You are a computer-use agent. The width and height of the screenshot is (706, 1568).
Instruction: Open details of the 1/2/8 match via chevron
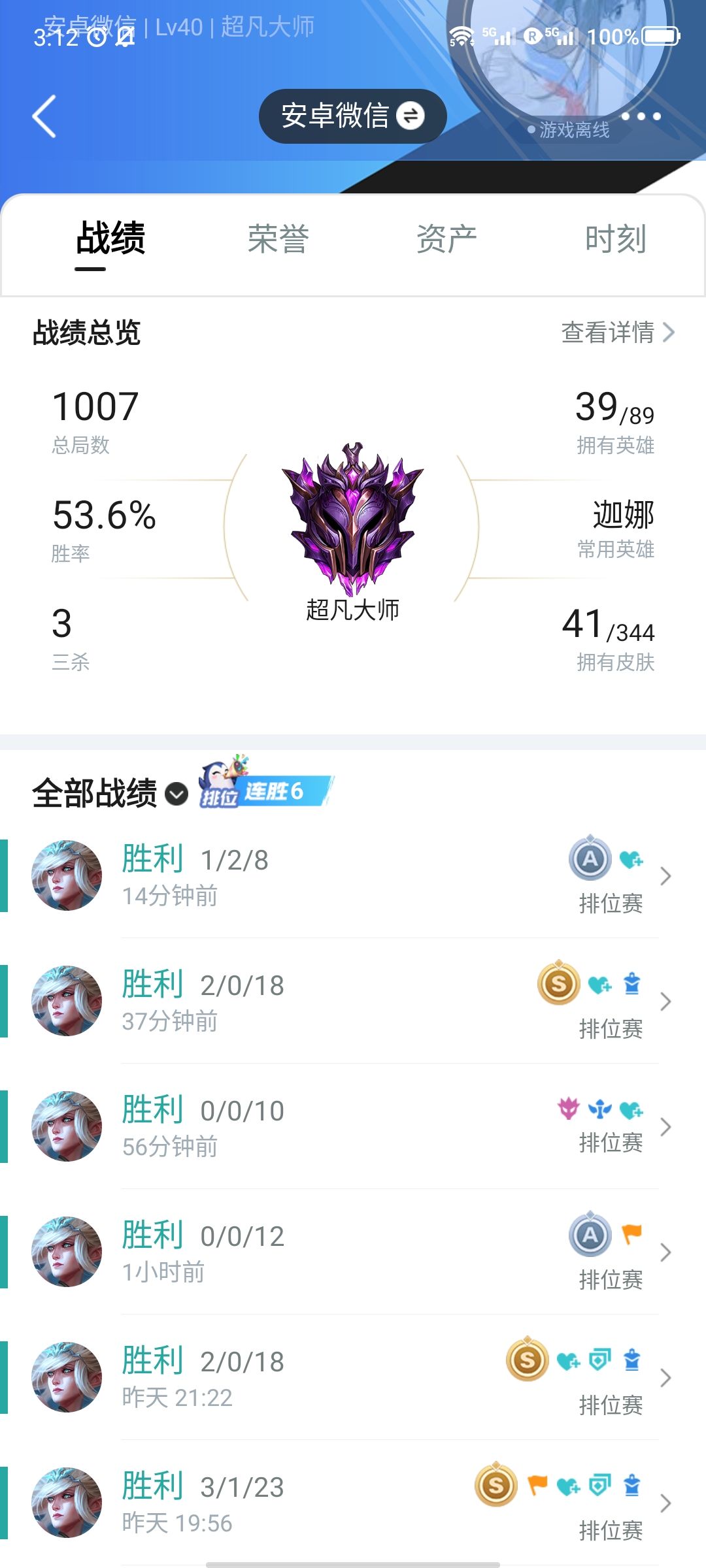(665, 875)
